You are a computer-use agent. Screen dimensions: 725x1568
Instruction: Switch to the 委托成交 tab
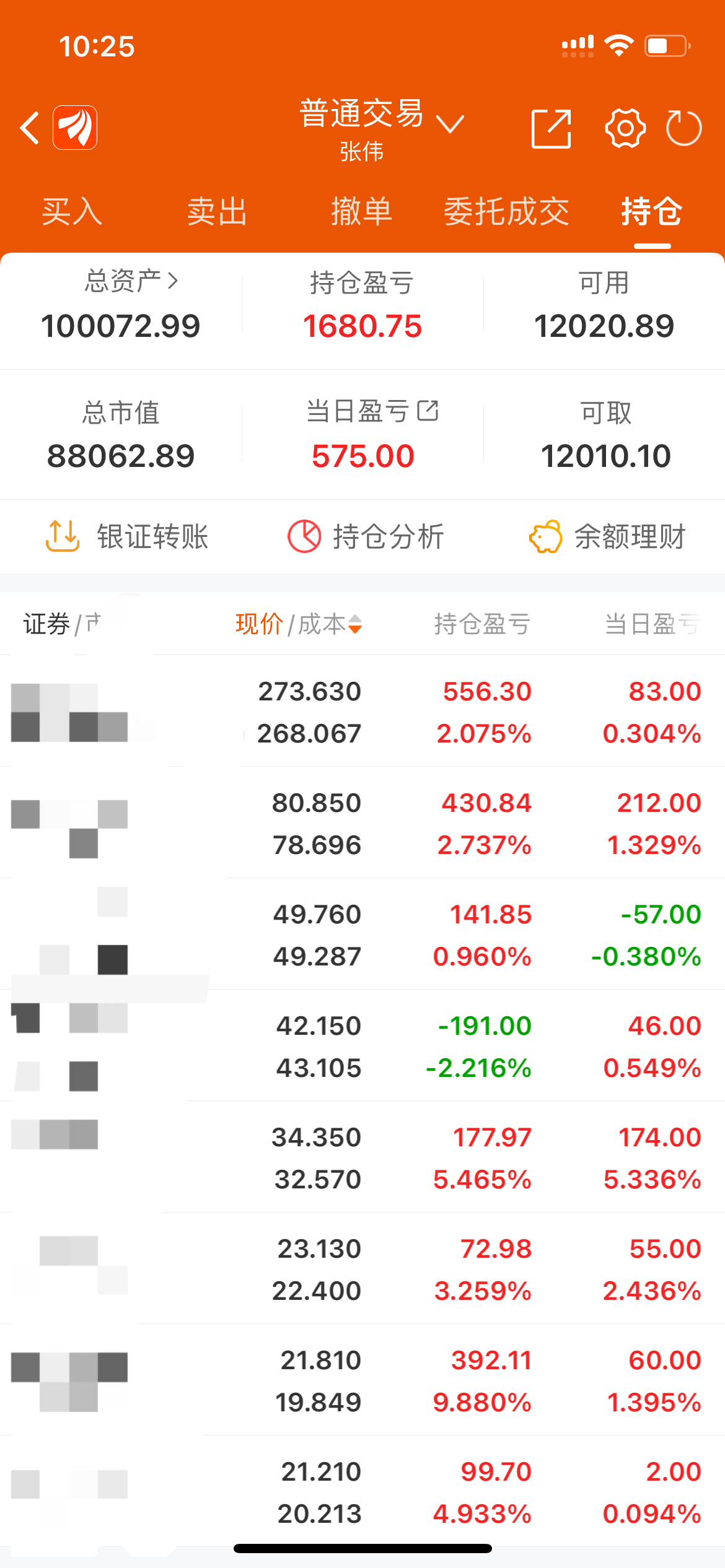[x=507, y=212]
